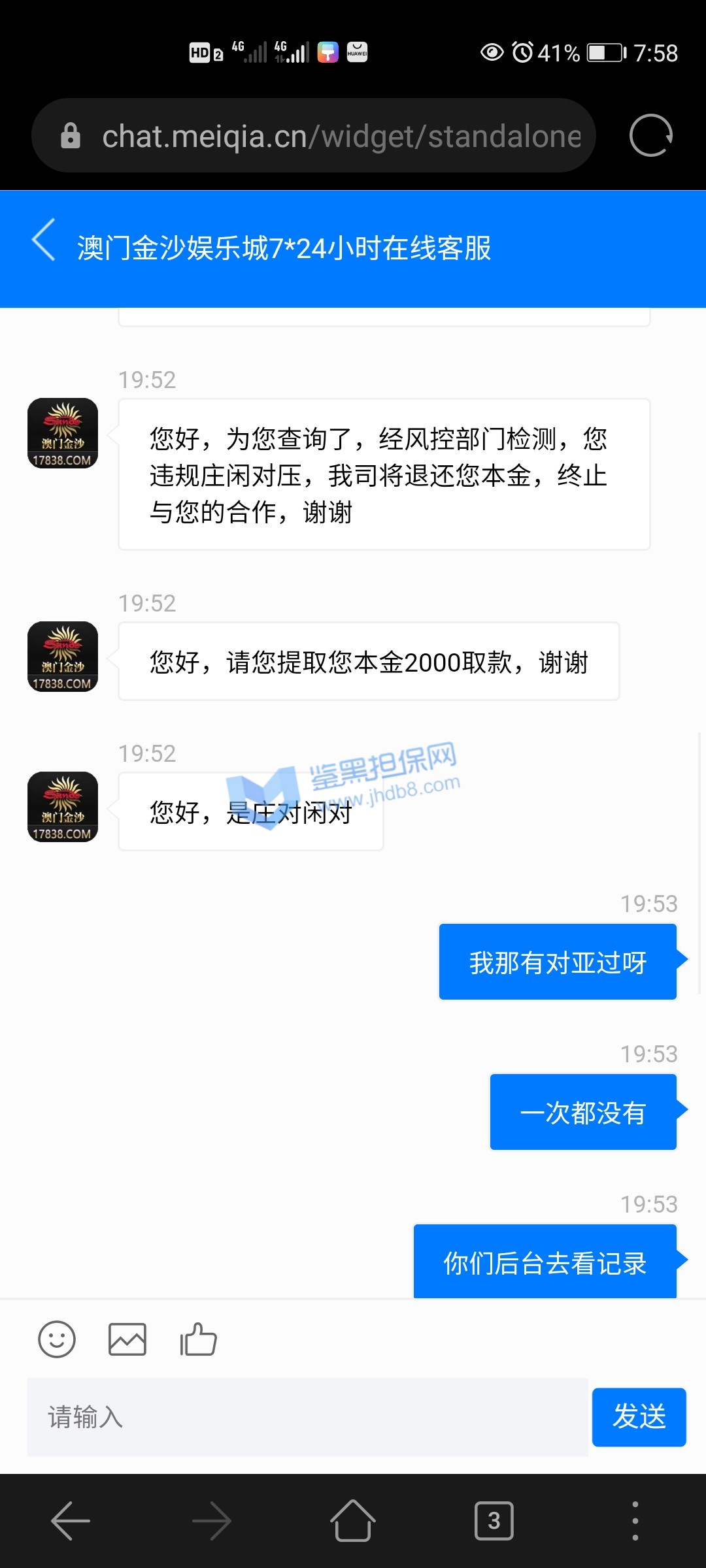
Task: Rate the service with thumbs-up icon
Action: coord(199,1339)
